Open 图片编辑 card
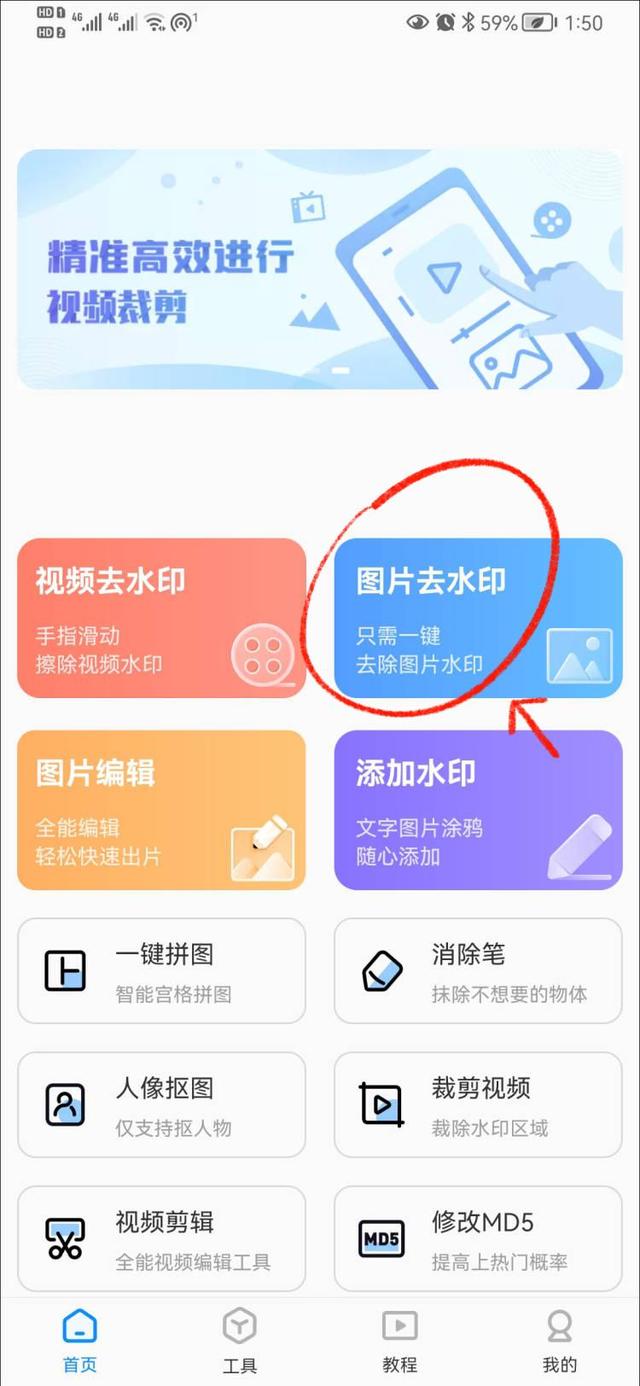 (161, 809)
